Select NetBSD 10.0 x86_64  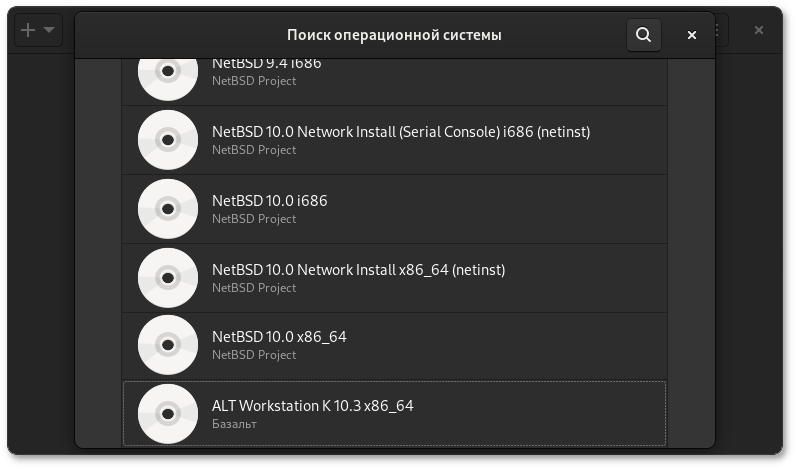[x=394, y=345]
